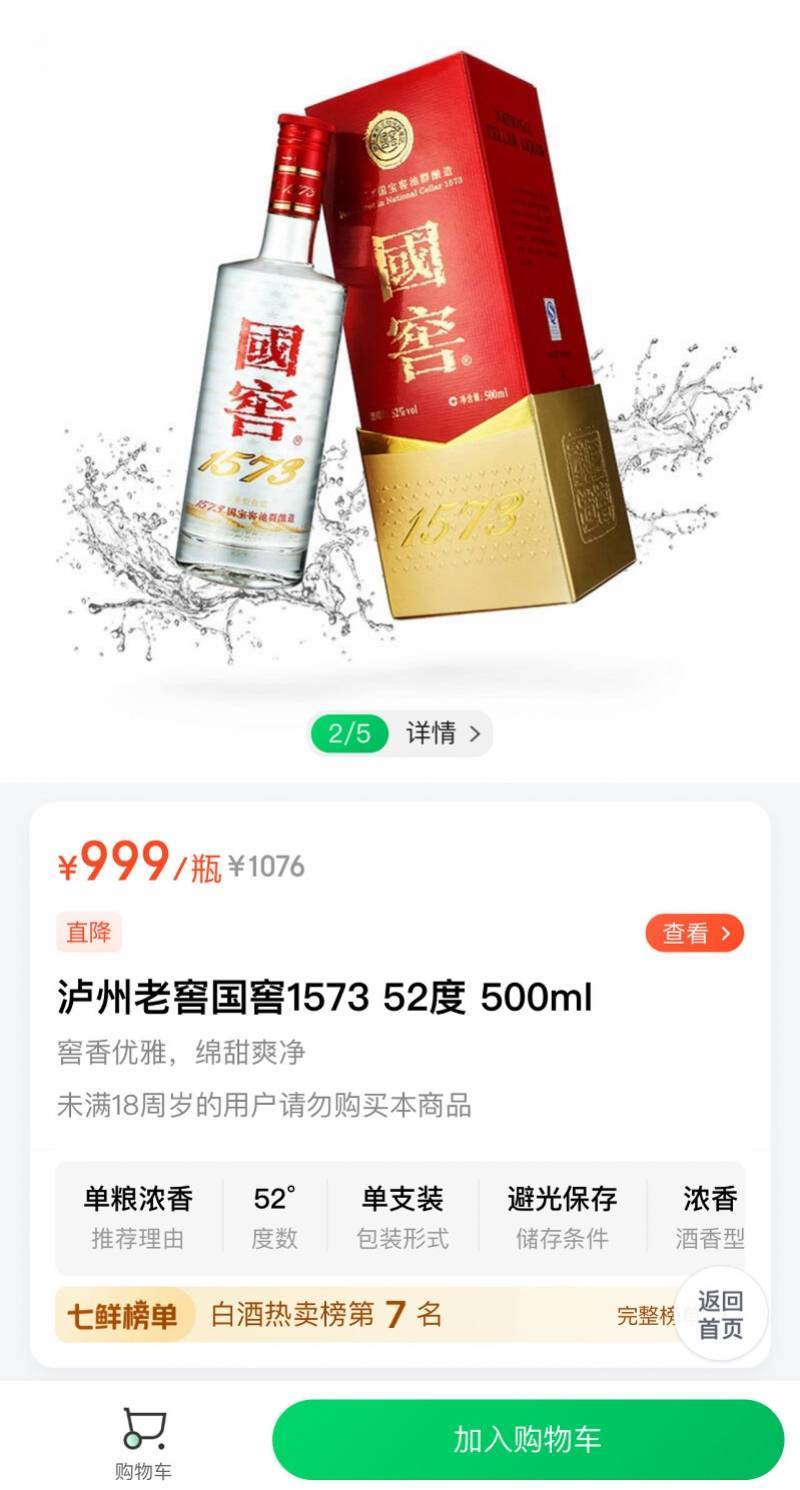This screenshot has width=800, height=1490.
Task: Return to home via 返回首页
Action: [720, 1314]
